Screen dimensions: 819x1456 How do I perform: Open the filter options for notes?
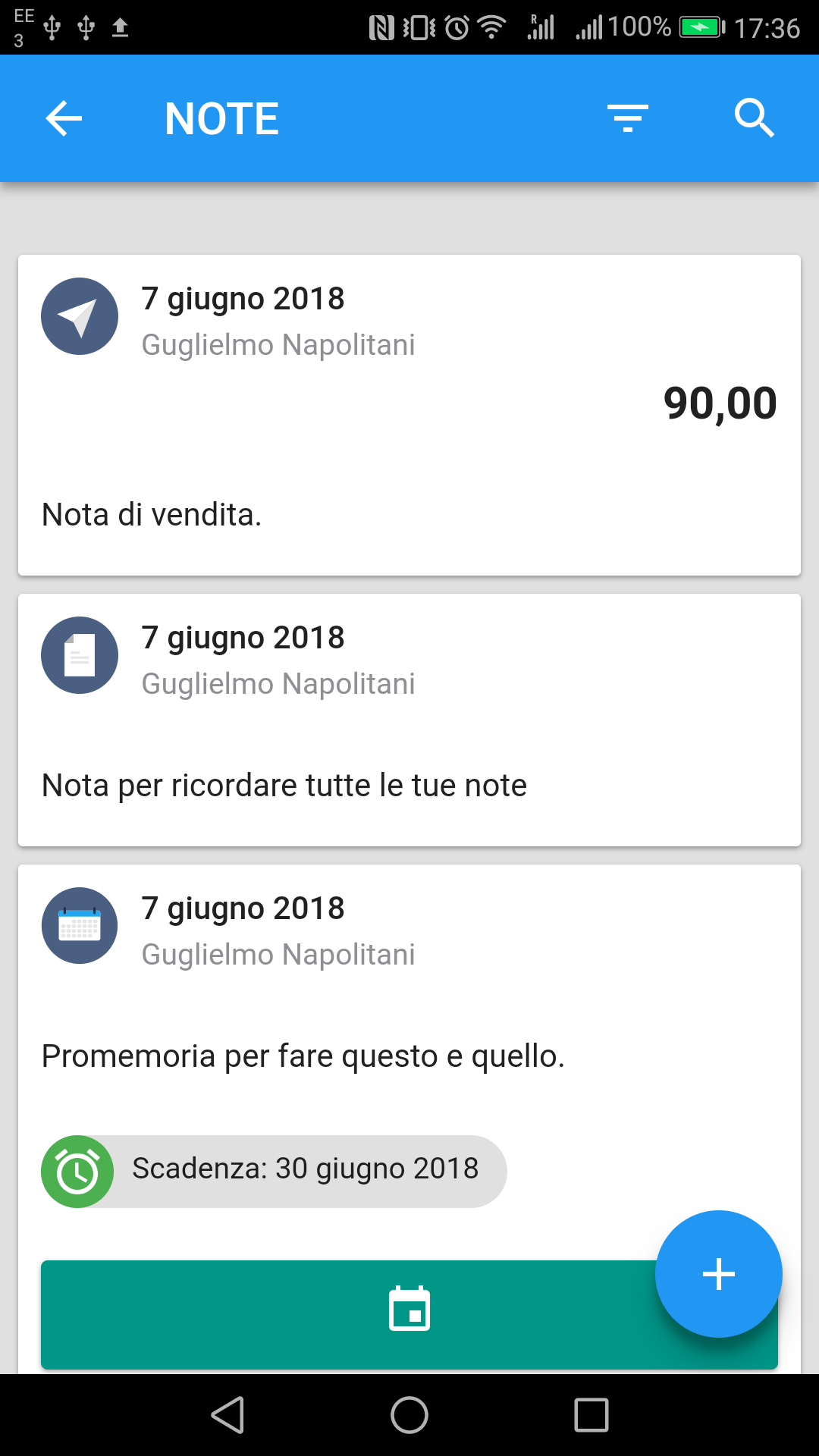(x=628, y=118)
